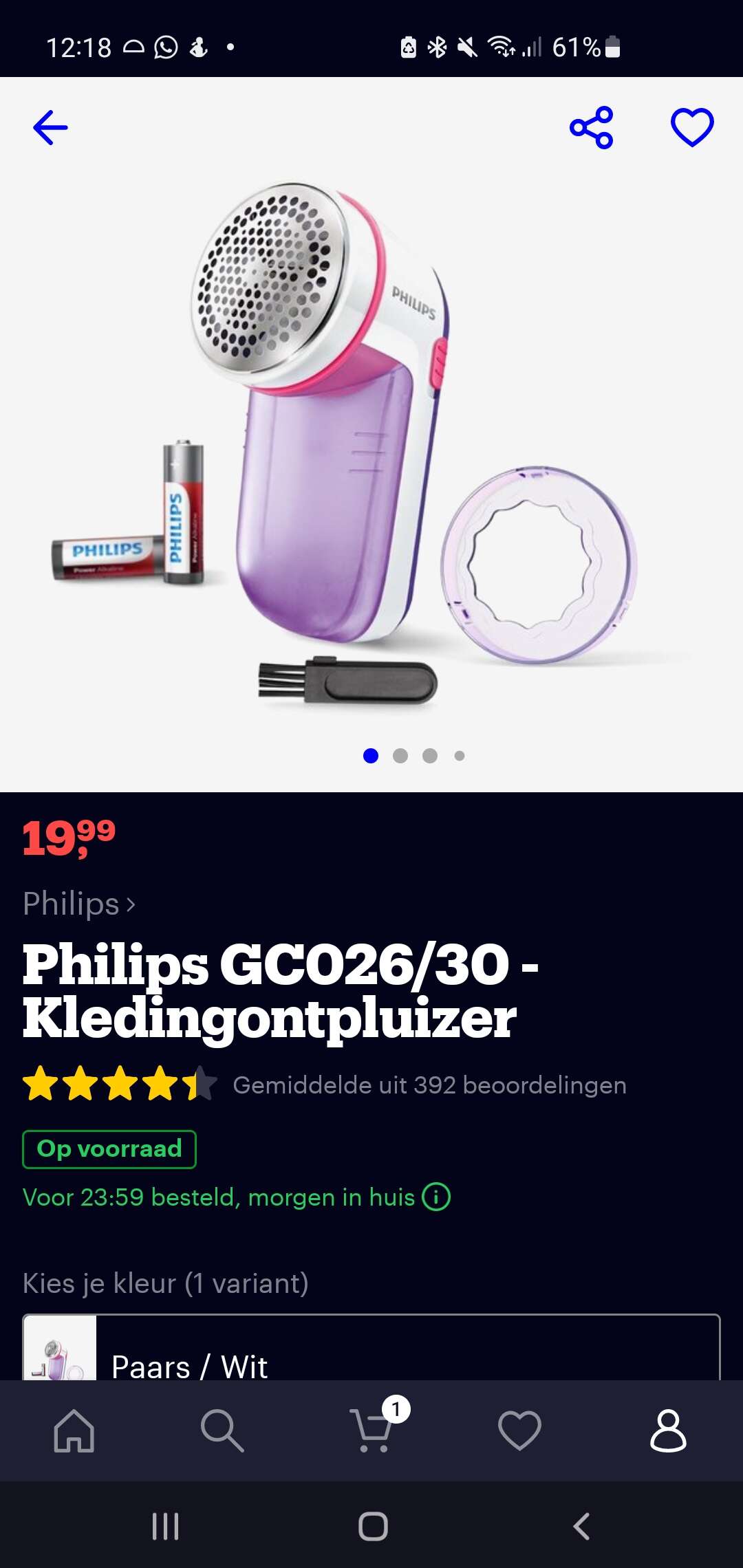Jump to the second image dot
This screenshot has width=743, height=1568.
400,756
